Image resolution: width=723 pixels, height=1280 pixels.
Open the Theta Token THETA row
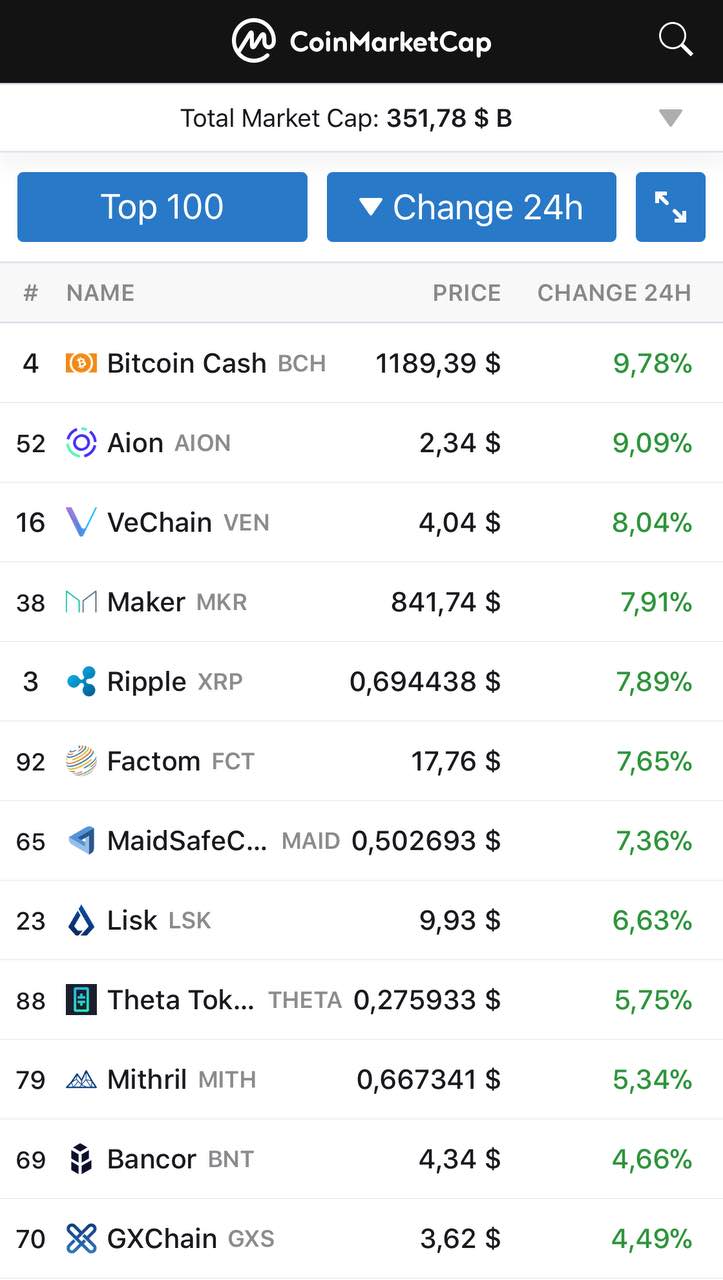(361, 1000)
